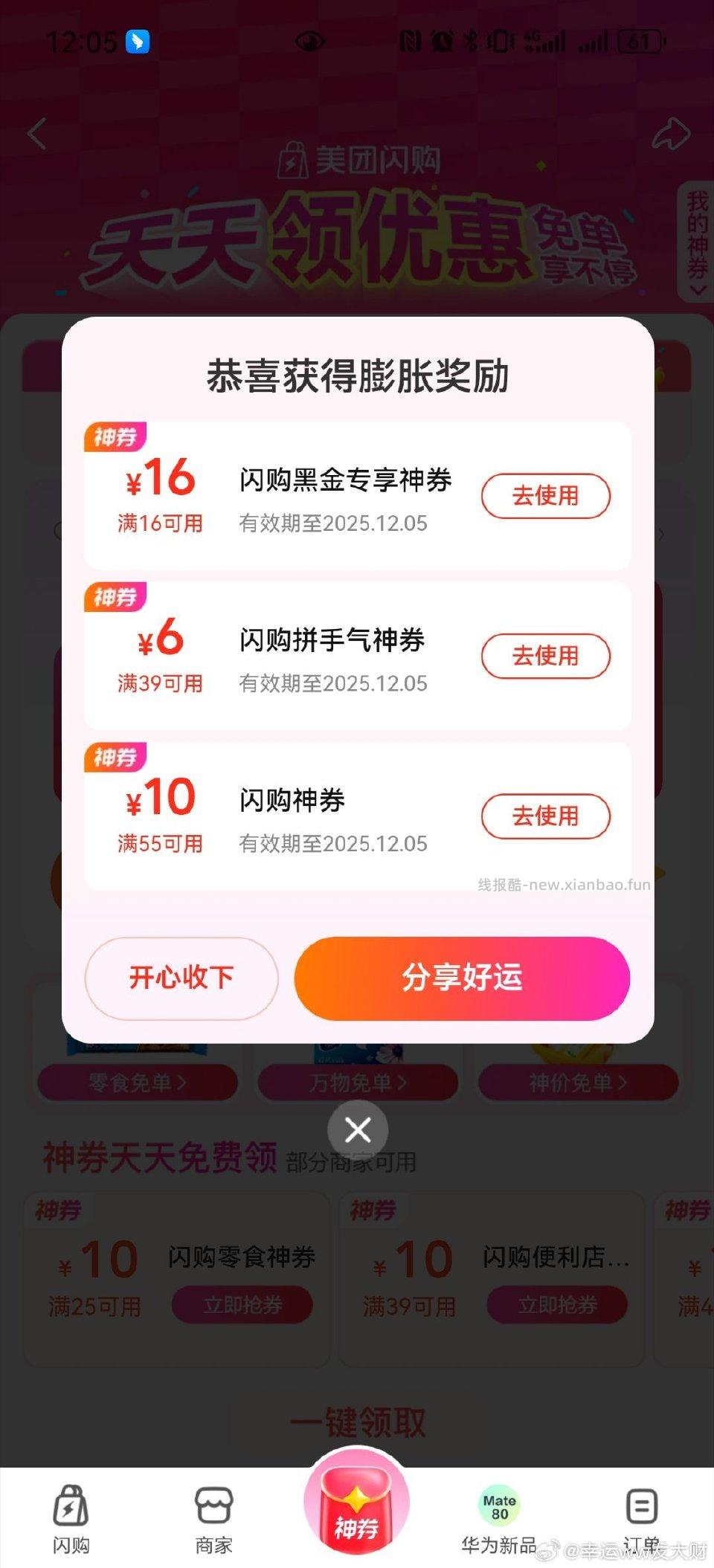The width and height of the screenshot is (714, 1568).
Task: Tap the back arrow at top left
Action: coord(36,134)
